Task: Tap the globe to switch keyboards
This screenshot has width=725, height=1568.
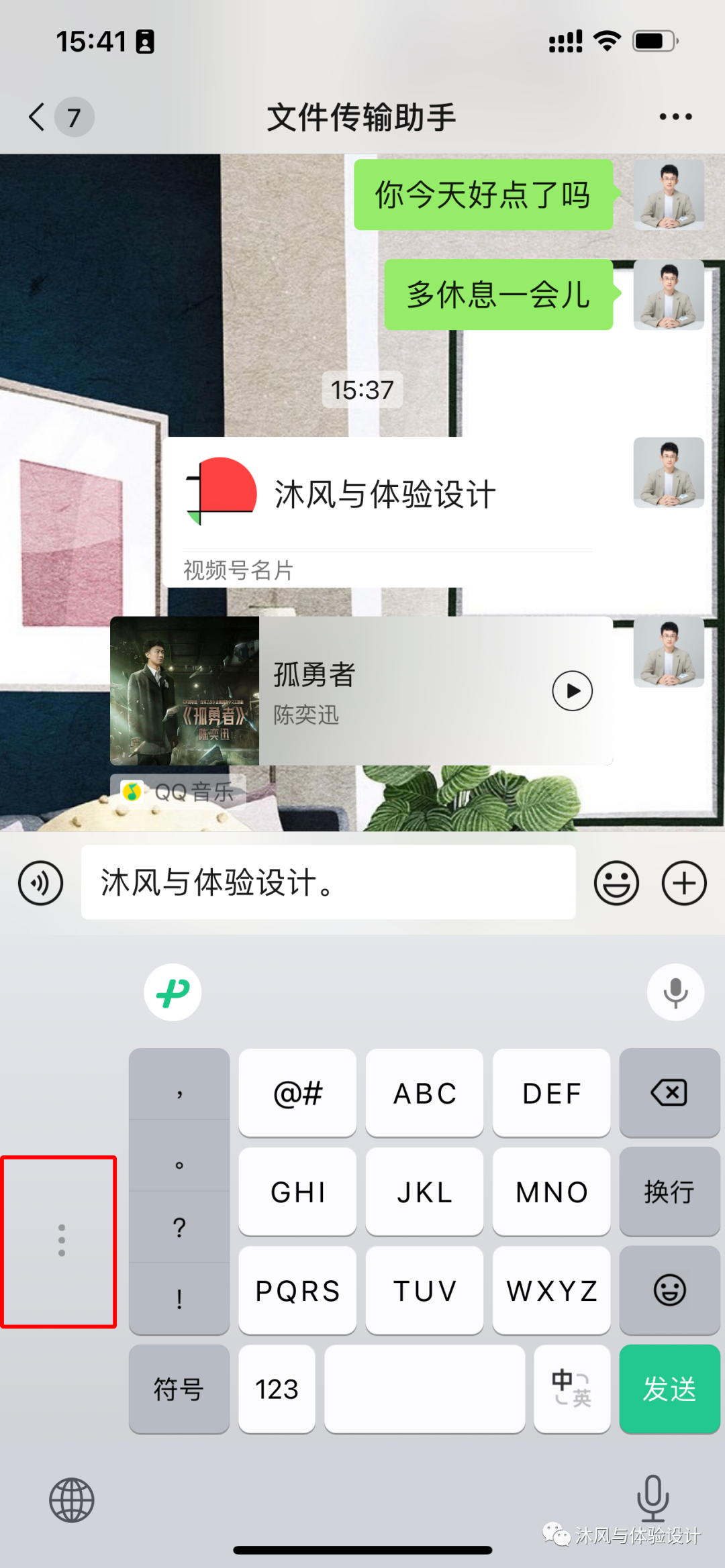Action: pos(72,1500)
